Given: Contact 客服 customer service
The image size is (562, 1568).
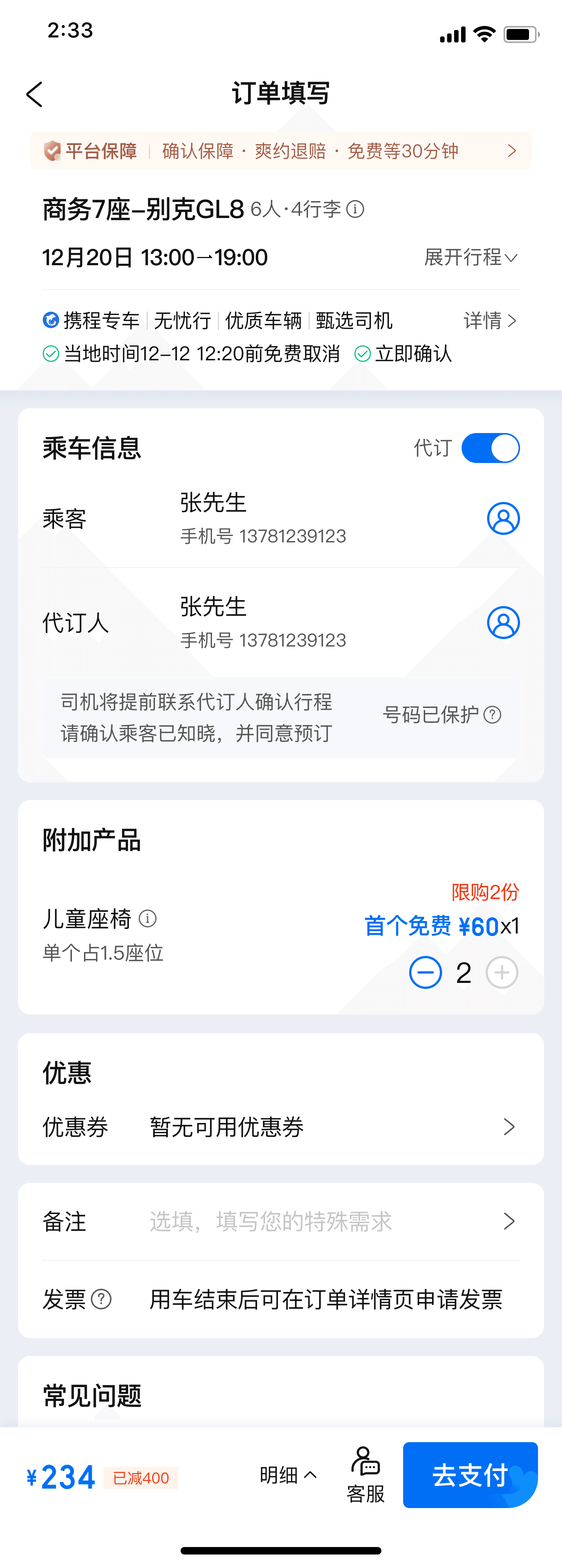Looking at the screenshot, I should 365,1474.
